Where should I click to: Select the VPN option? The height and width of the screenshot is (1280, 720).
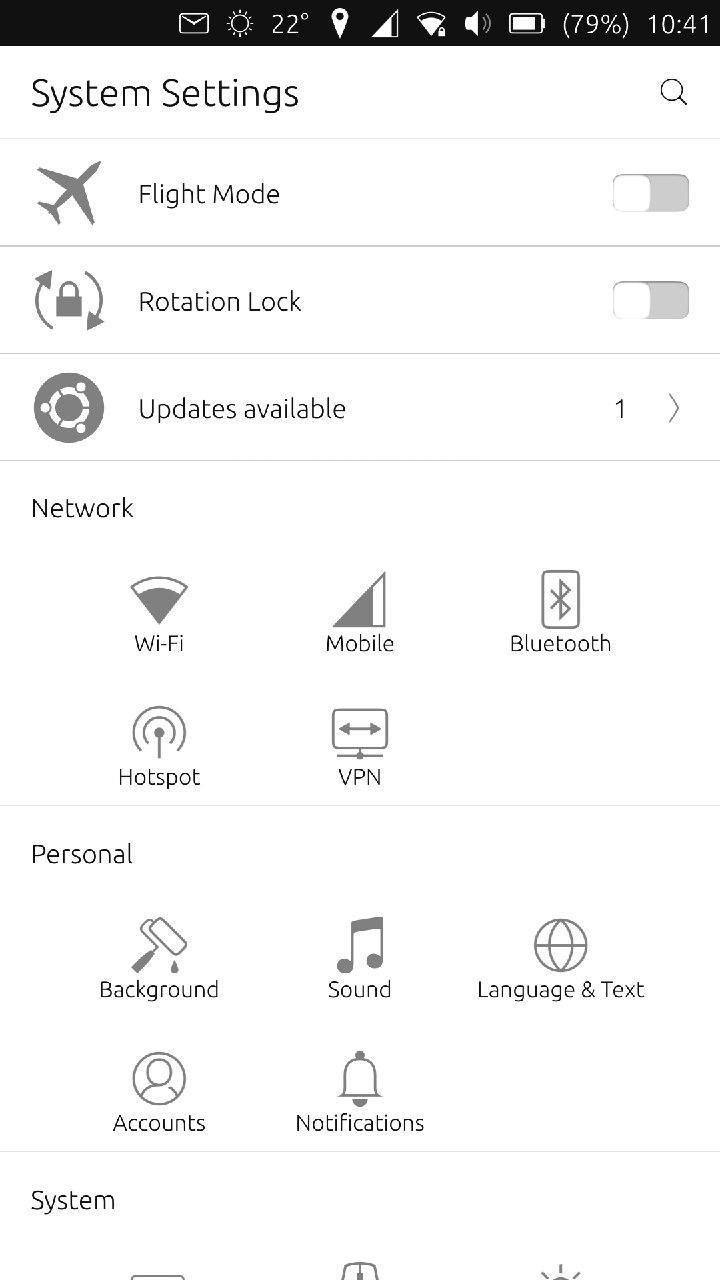[x=359, y=748]
